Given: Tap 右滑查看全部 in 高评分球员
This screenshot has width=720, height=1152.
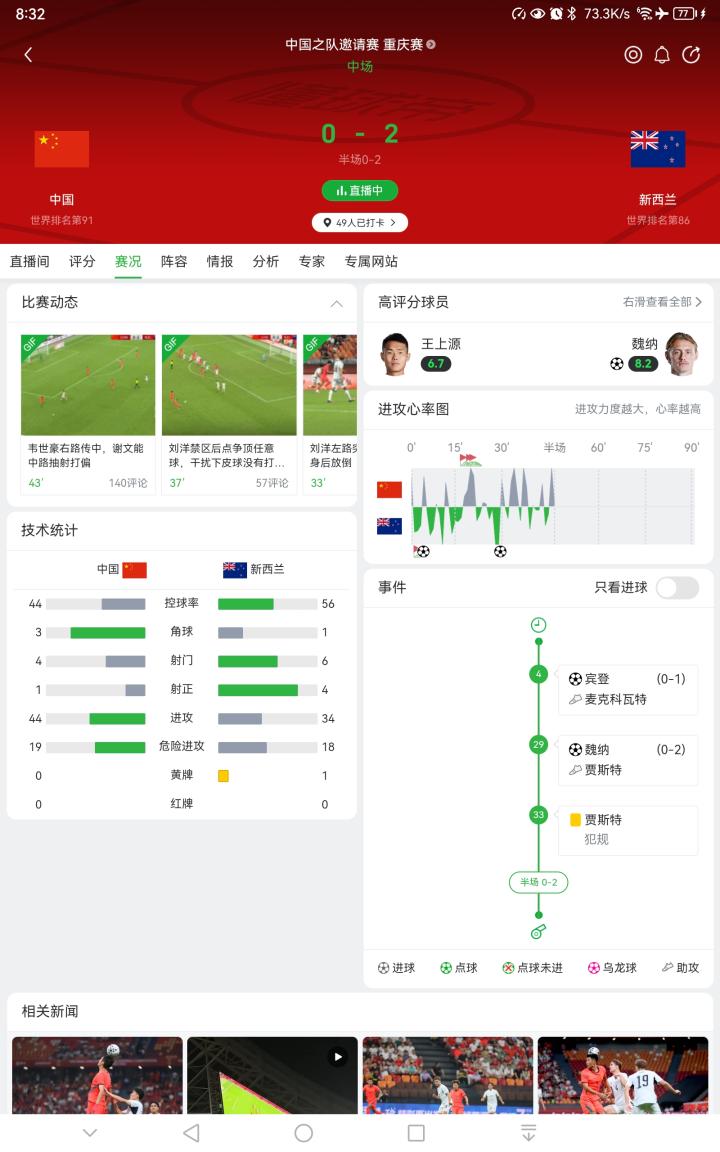Looking at the screenshot, I should (662, 302).
